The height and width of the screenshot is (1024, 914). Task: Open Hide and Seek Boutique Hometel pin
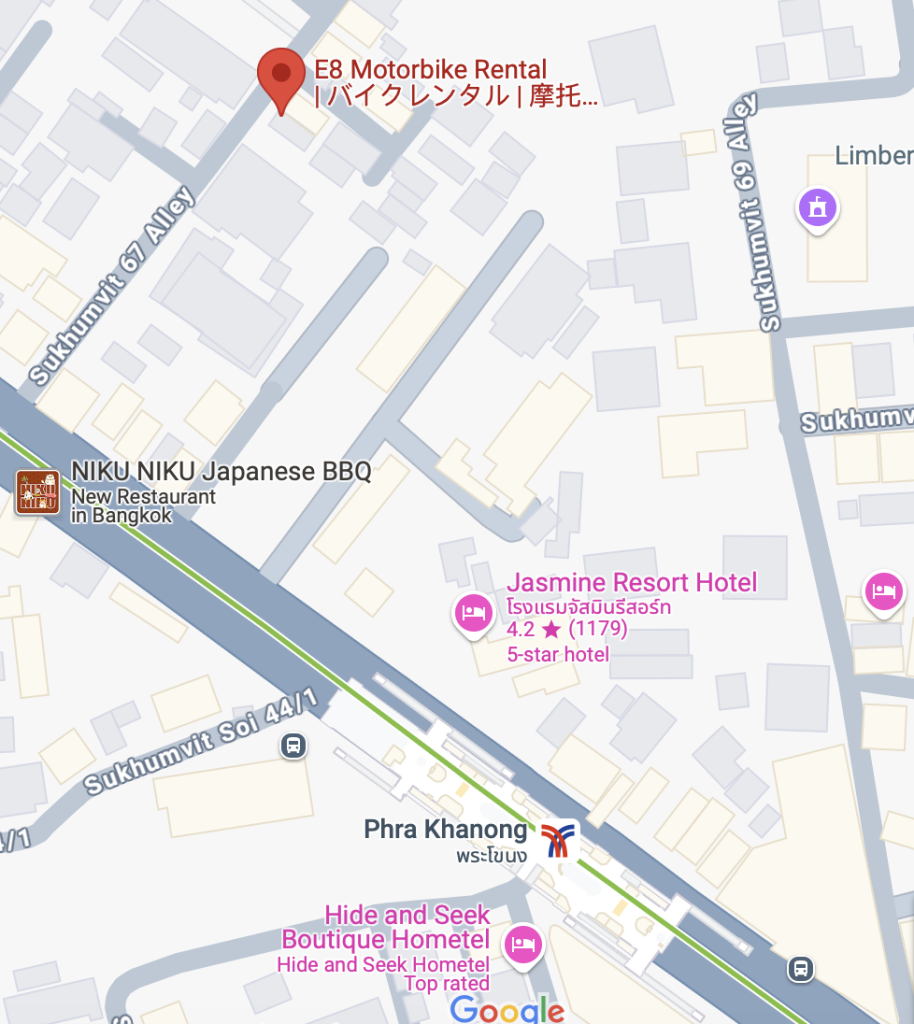tap(523, 942)
